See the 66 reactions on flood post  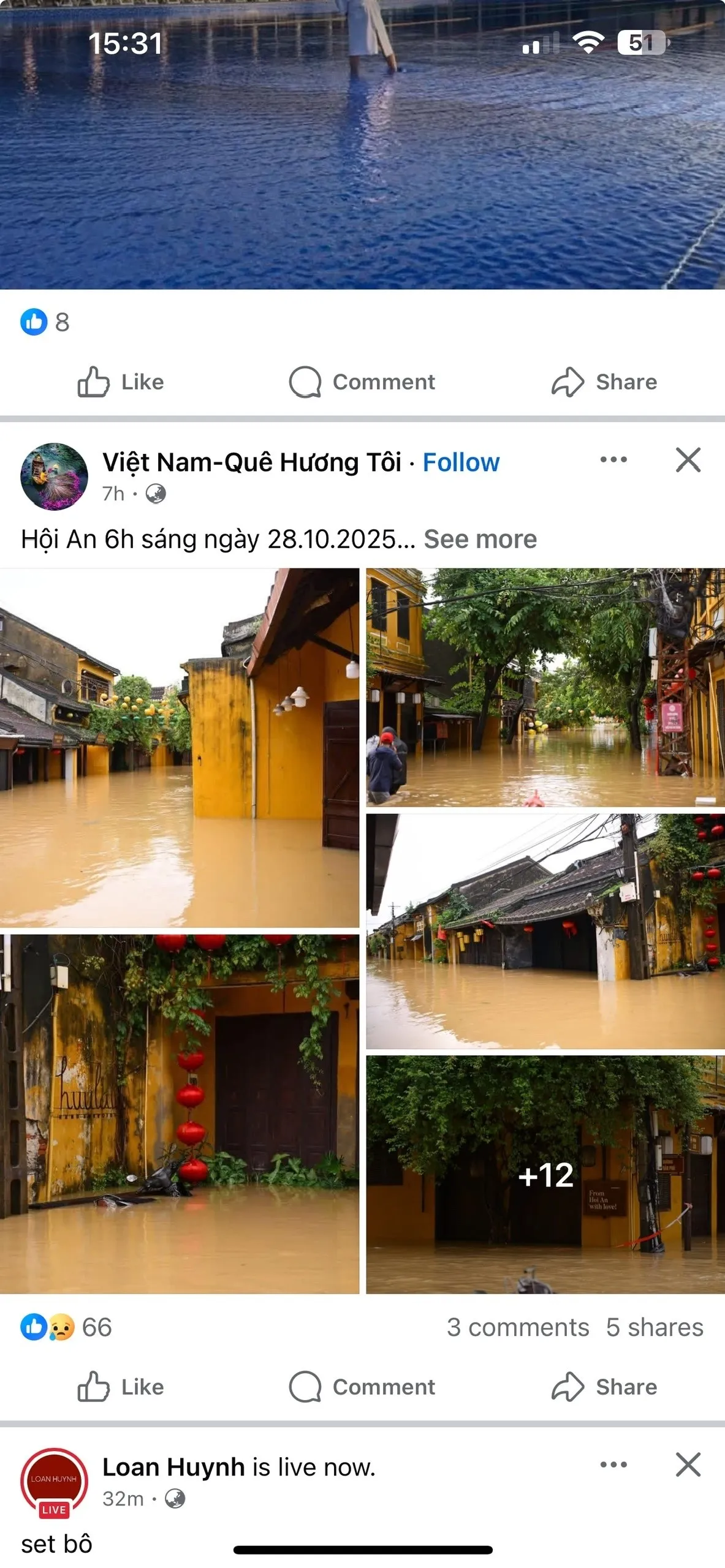[x=66, y=1327]
